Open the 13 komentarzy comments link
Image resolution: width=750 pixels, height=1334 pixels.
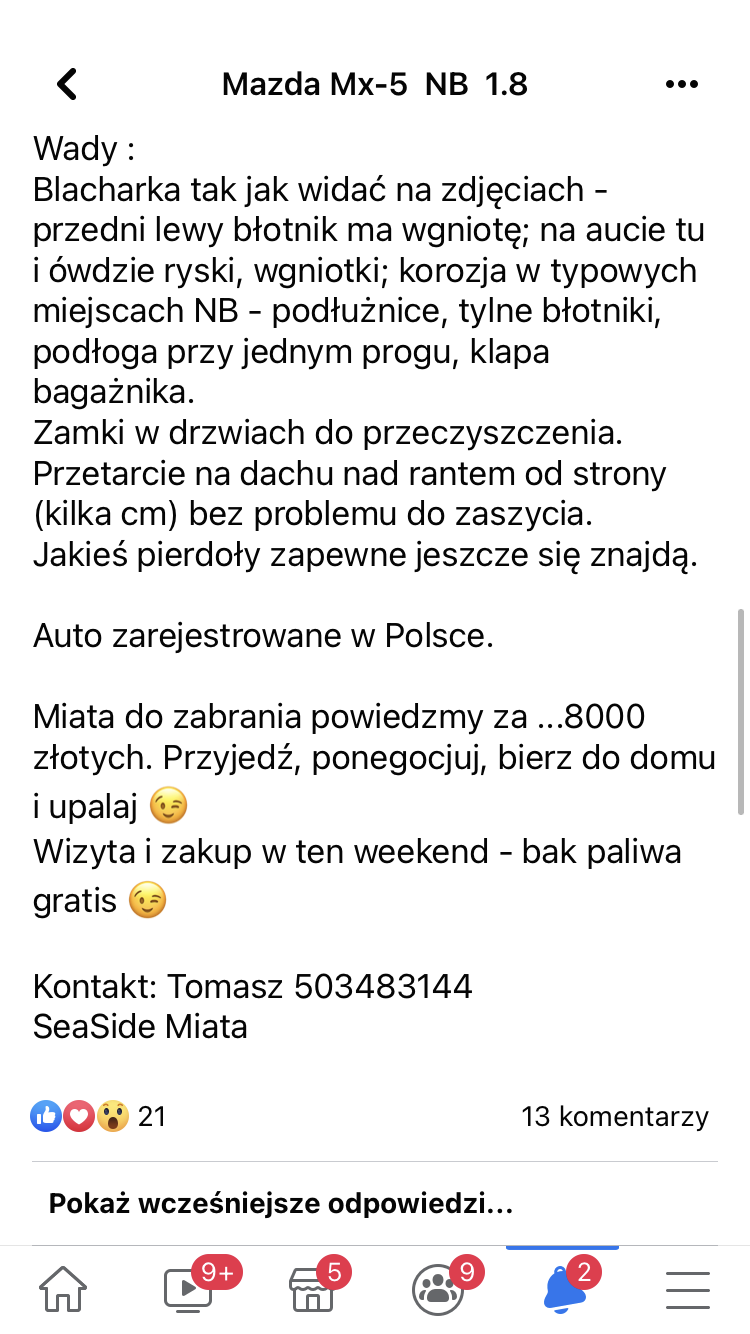coord(614,1116)
